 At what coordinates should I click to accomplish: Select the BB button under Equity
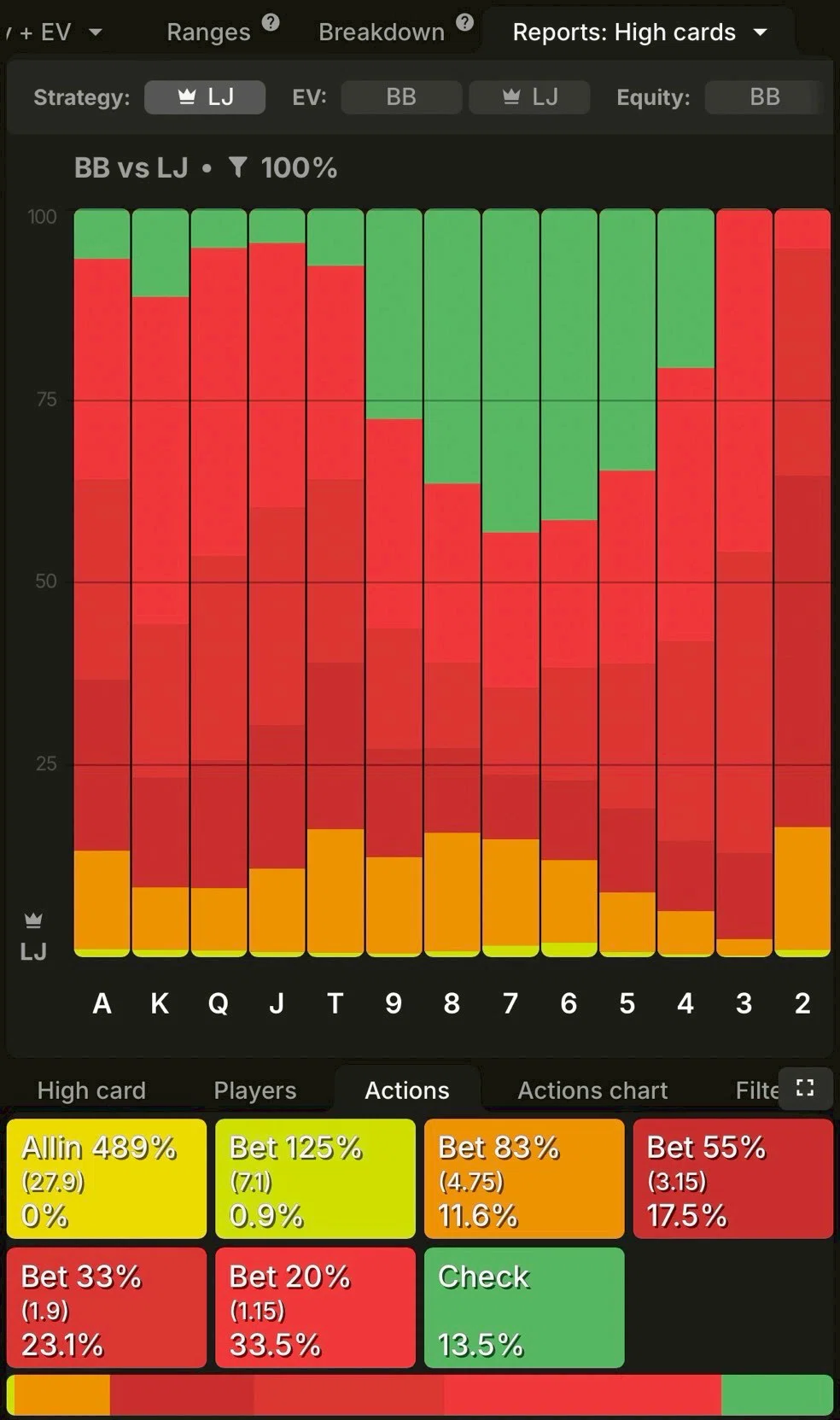pos(764,97)
